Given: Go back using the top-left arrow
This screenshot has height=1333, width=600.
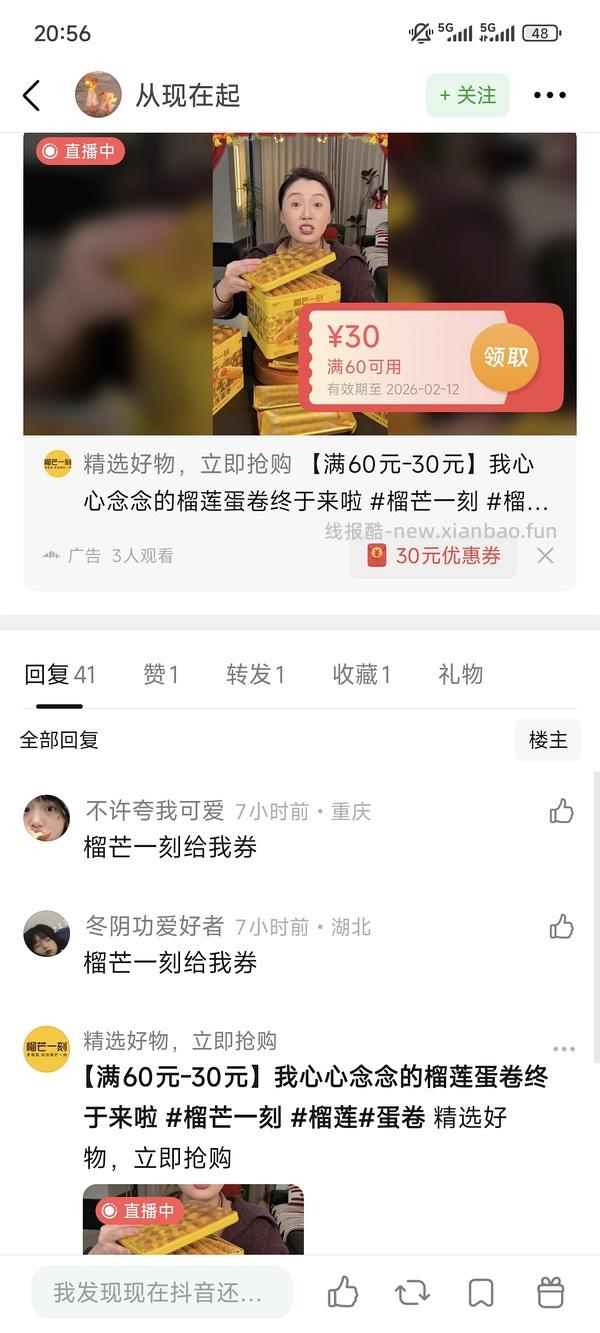Looking at the screenshot, I should point(32,96).
